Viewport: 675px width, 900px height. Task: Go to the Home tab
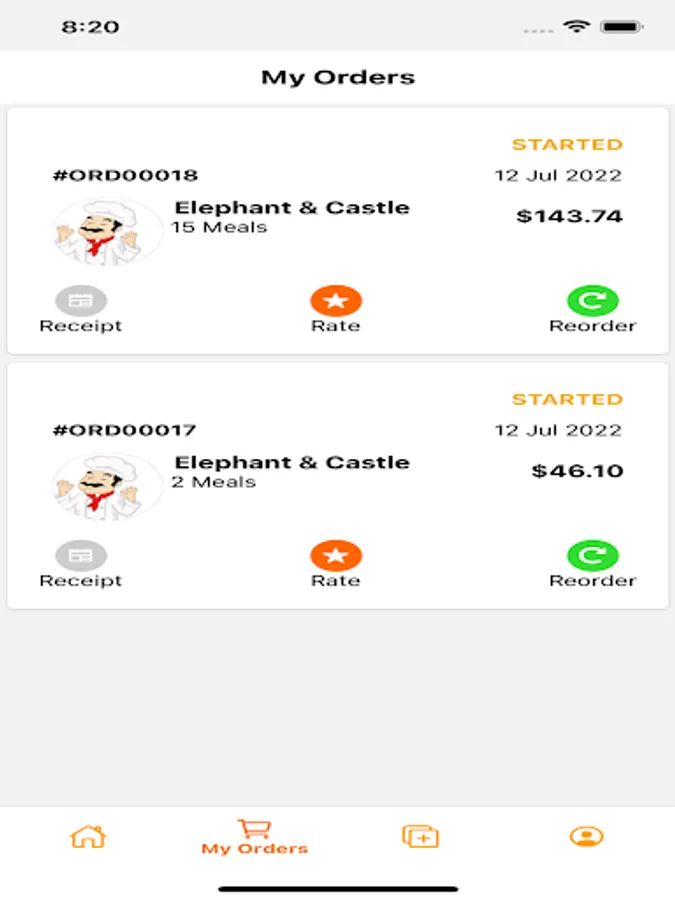coord(88,837)
